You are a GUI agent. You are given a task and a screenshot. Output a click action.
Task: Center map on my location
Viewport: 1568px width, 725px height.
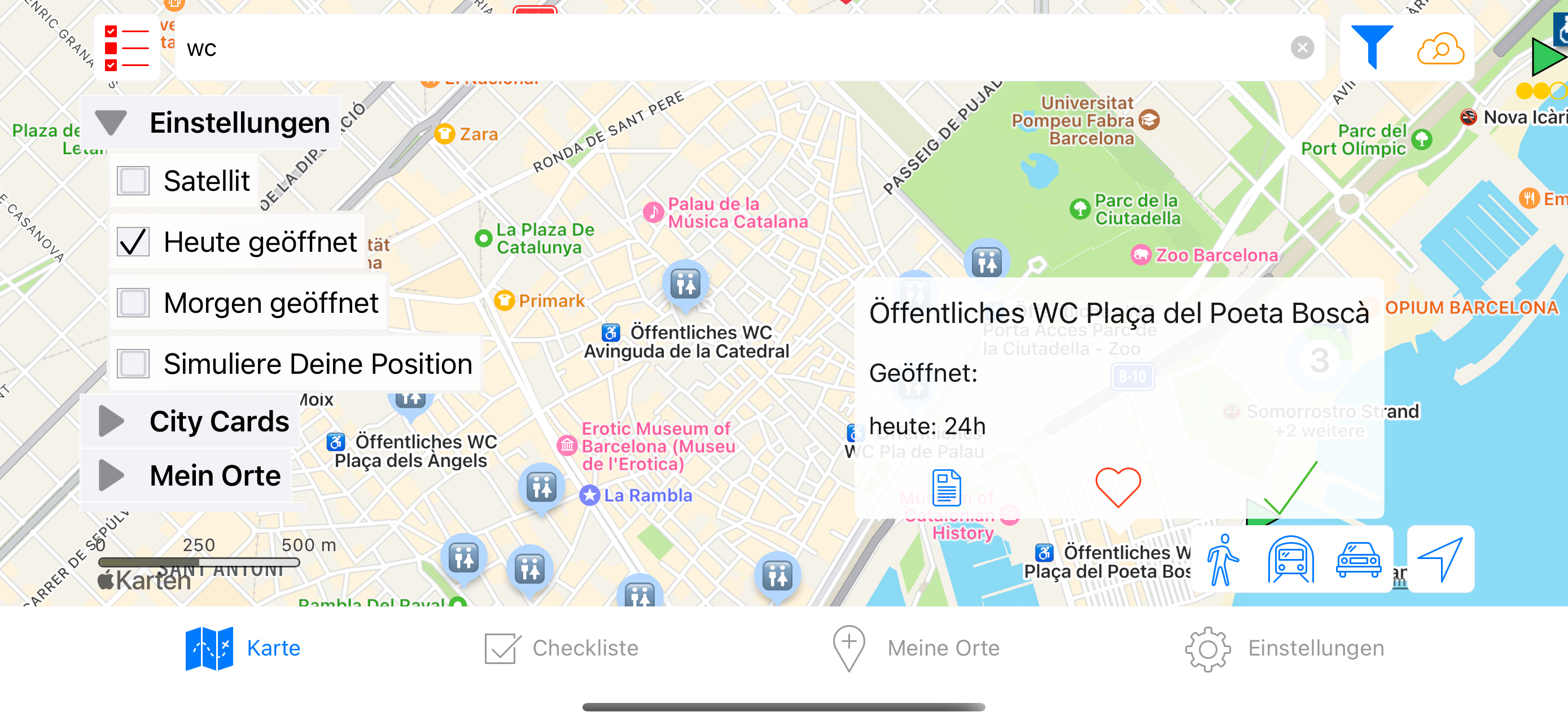1440,560
